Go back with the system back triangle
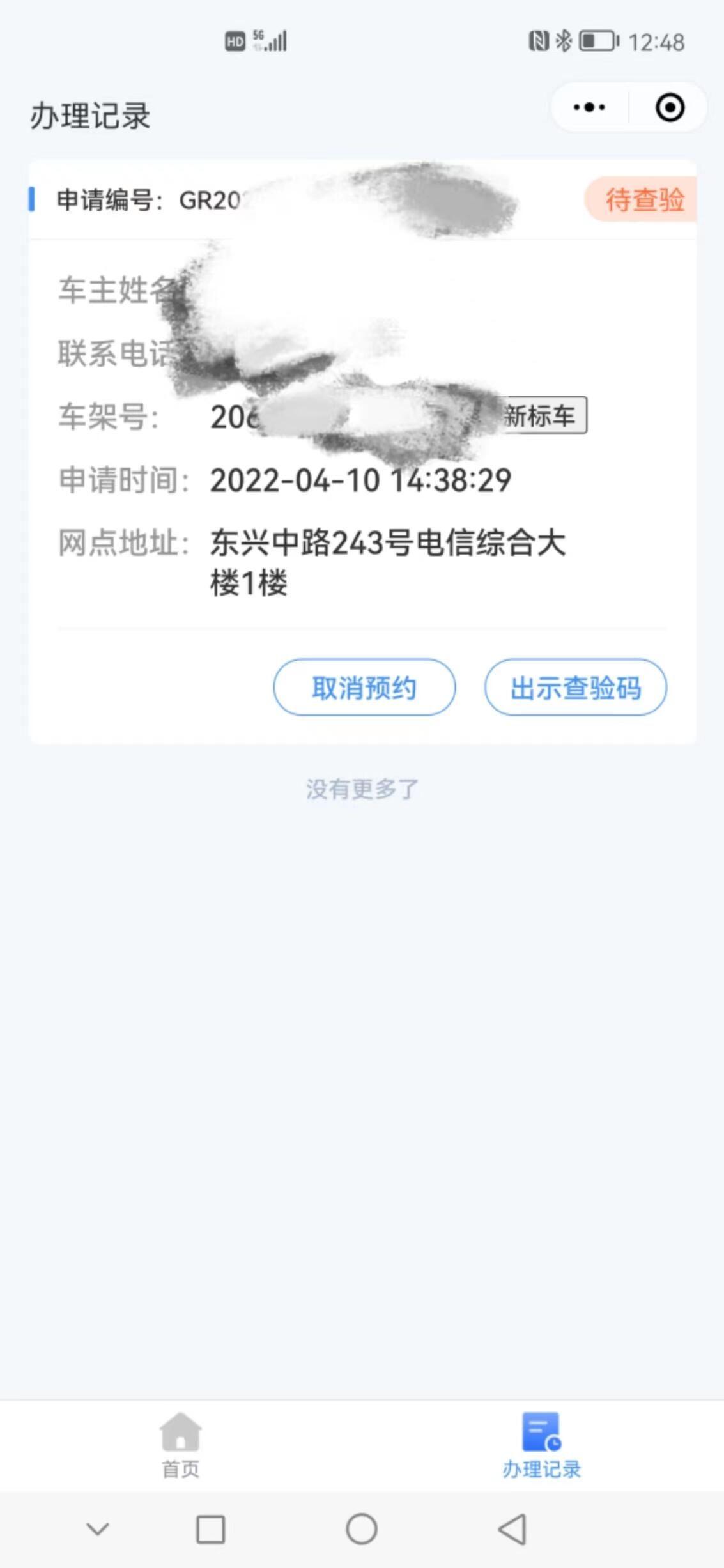The width and height of the screenshot is (724, 1568). click(512, 1530)
